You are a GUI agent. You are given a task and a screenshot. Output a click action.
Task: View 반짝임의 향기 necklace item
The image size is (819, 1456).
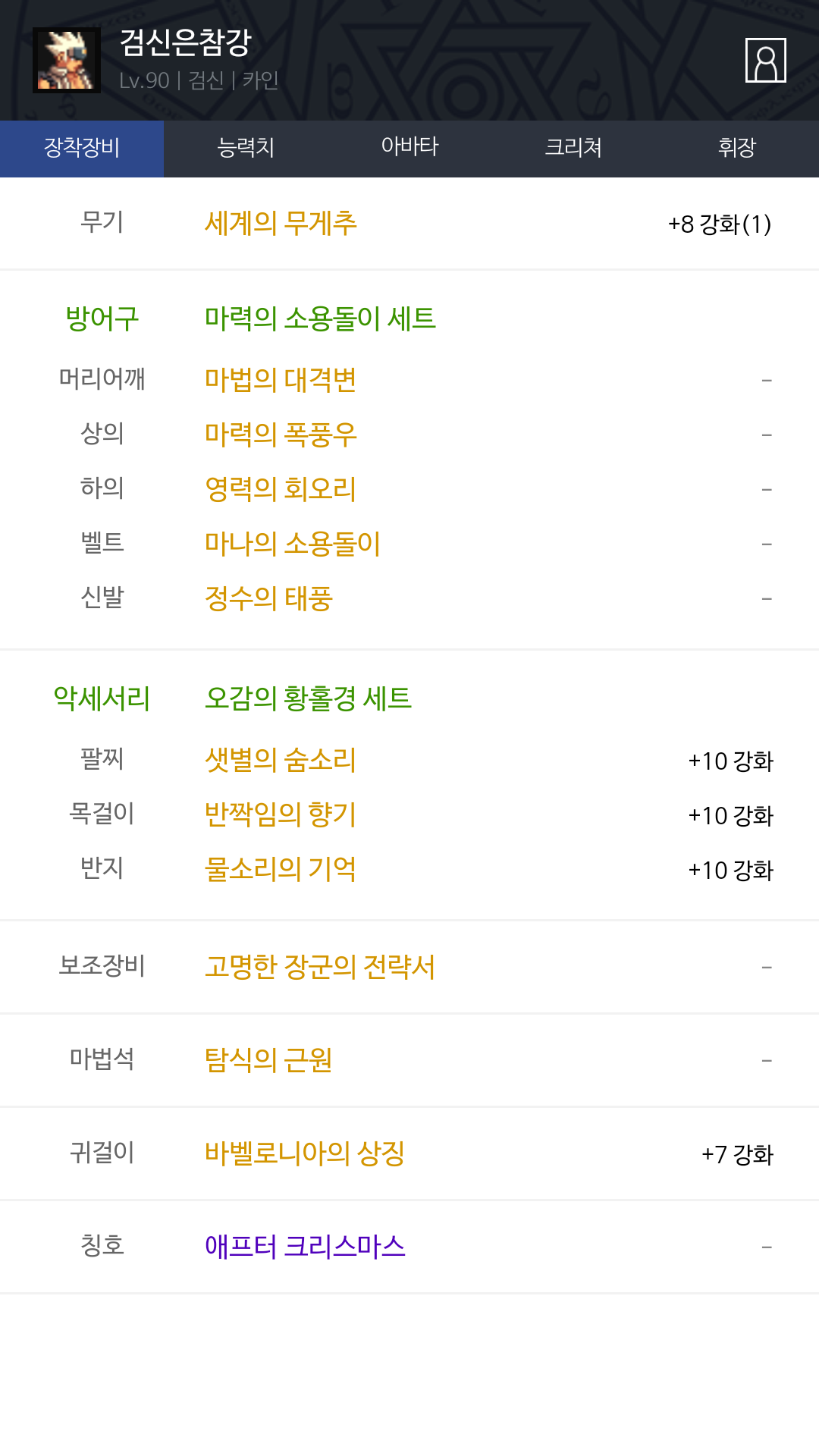point(281,814)
